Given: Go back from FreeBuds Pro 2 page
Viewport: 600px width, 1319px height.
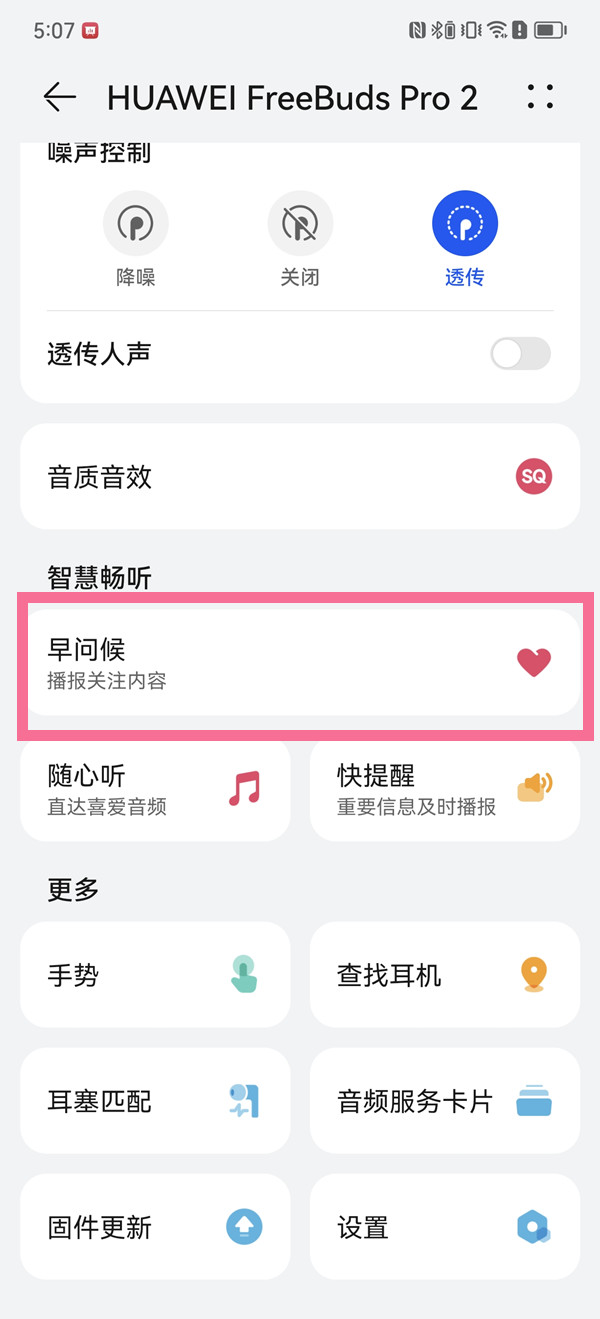Looking at the screenshot, I should coord(60,96).
